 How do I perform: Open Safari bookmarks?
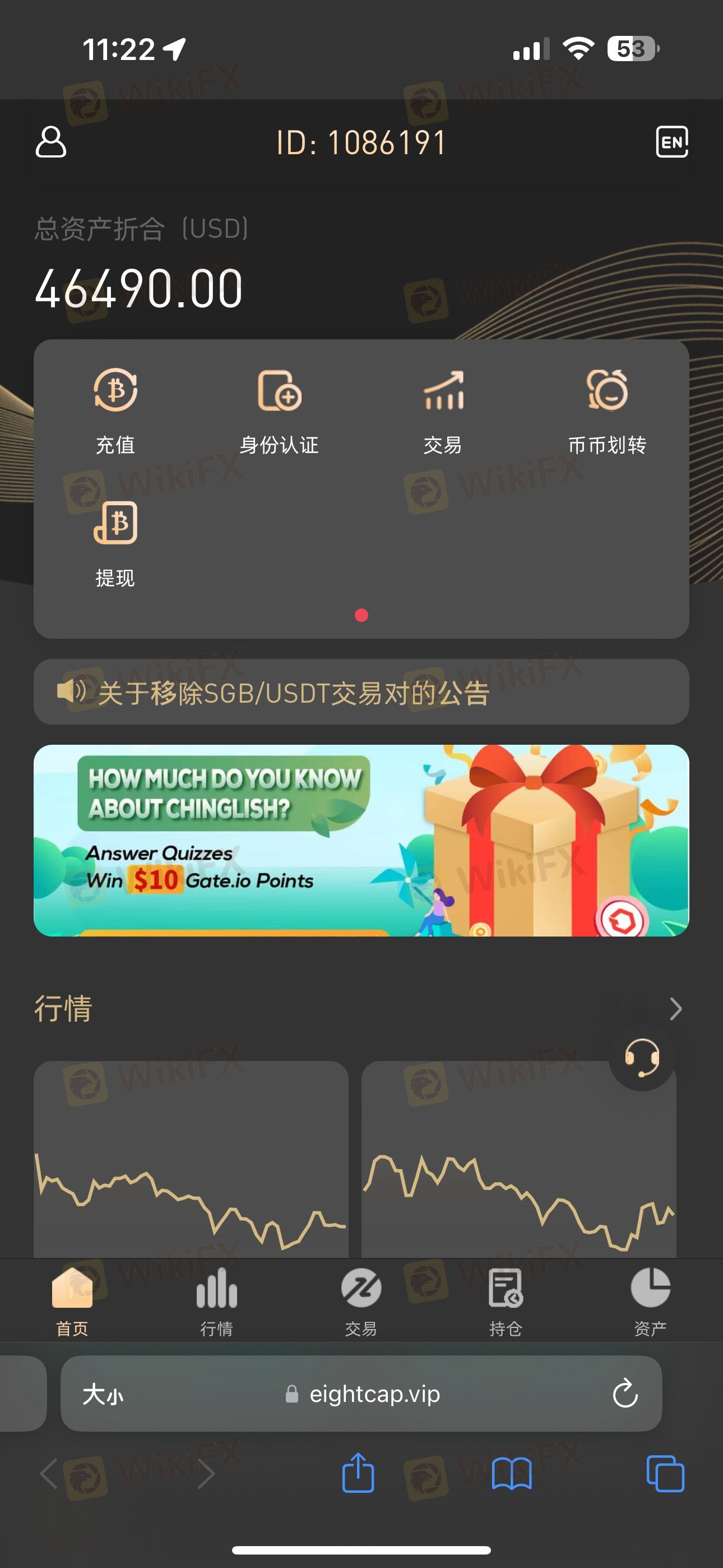pyautogui.click(x=512, y=1474)
